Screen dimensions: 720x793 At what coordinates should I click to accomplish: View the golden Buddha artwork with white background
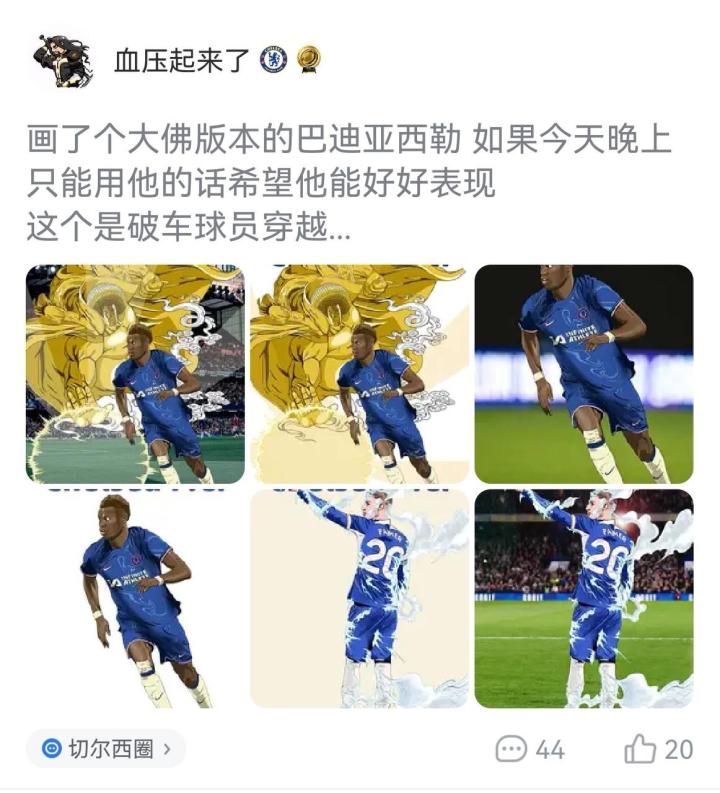[359, 374]
